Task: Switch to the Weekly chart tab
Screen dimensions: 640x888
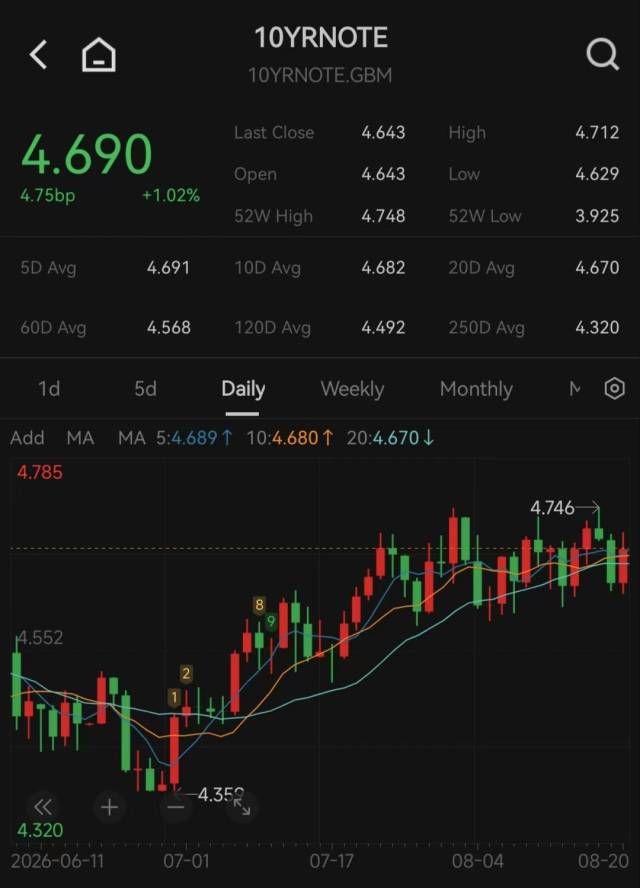Action: pyautogui.click(x=352, y=389)
